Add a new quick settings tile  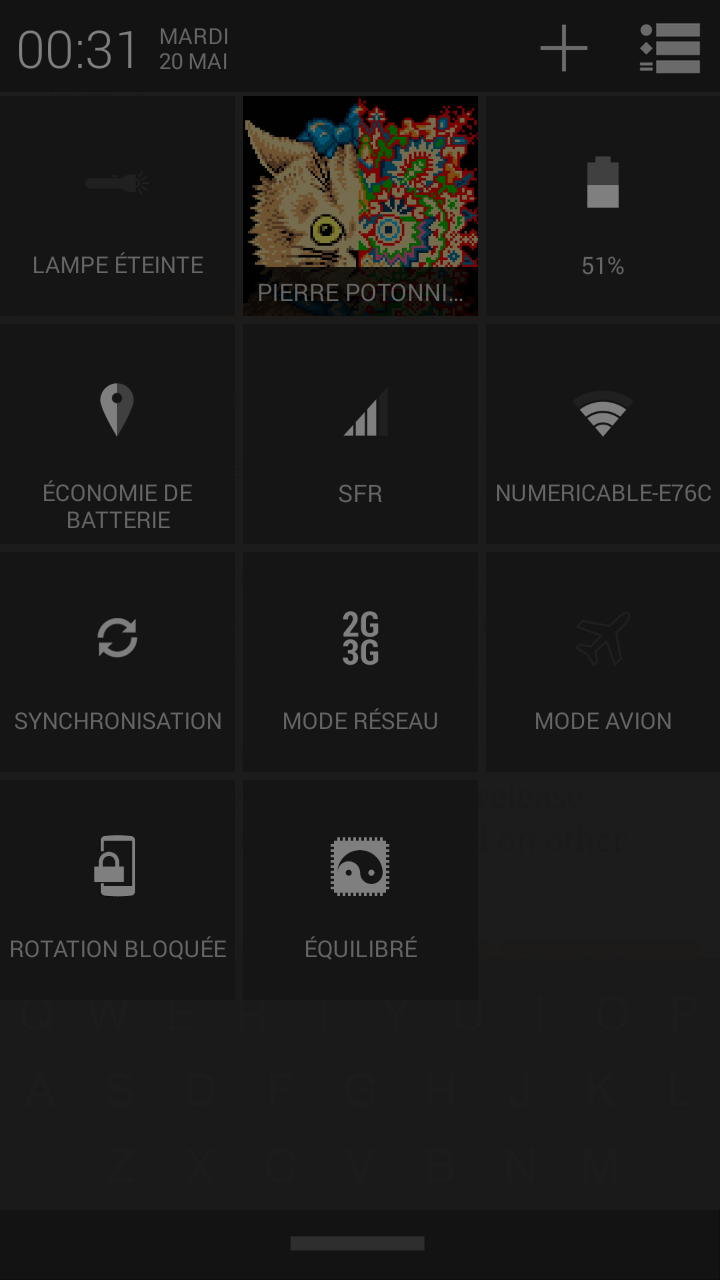point(564,47)
